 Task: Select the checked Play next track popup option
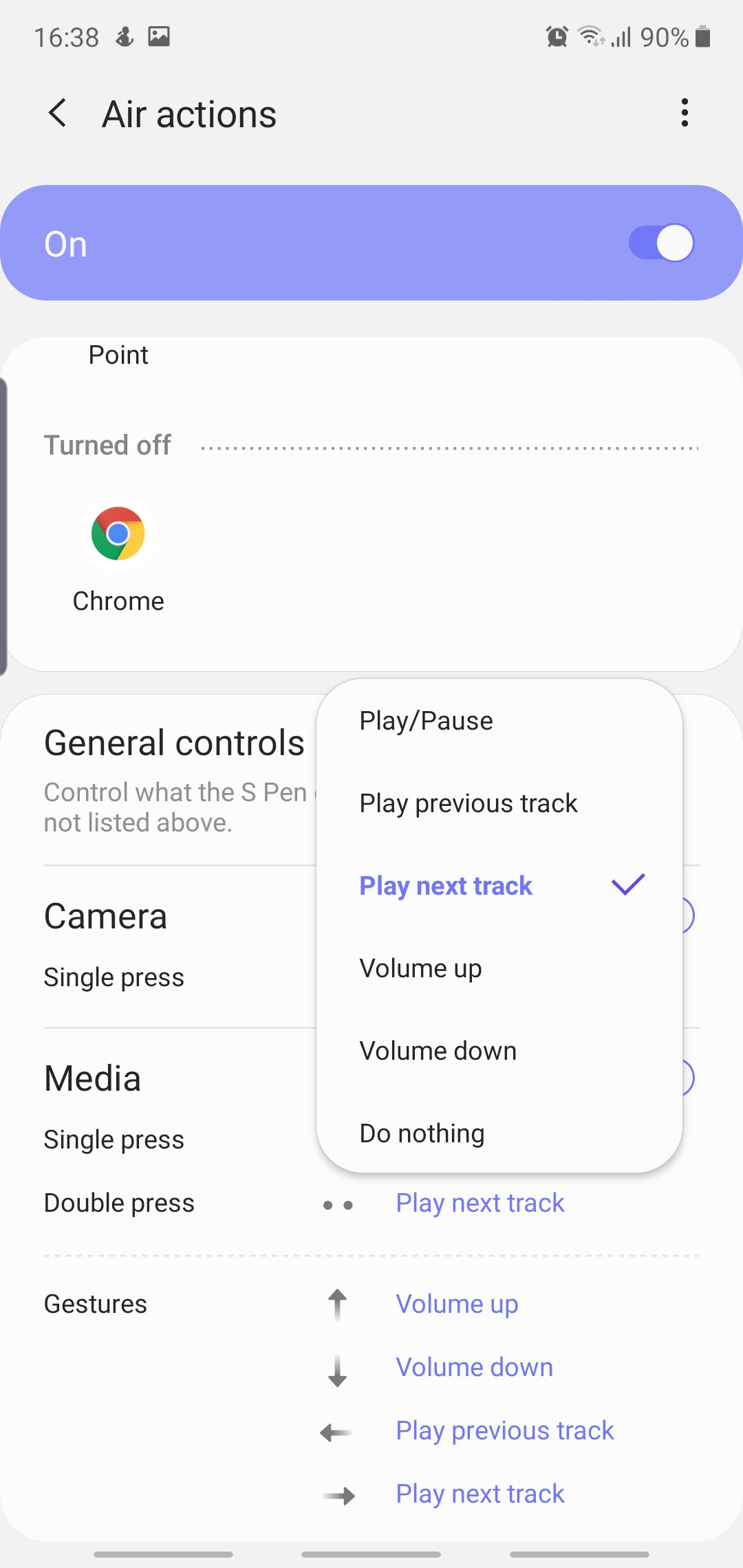click(446, 886)
